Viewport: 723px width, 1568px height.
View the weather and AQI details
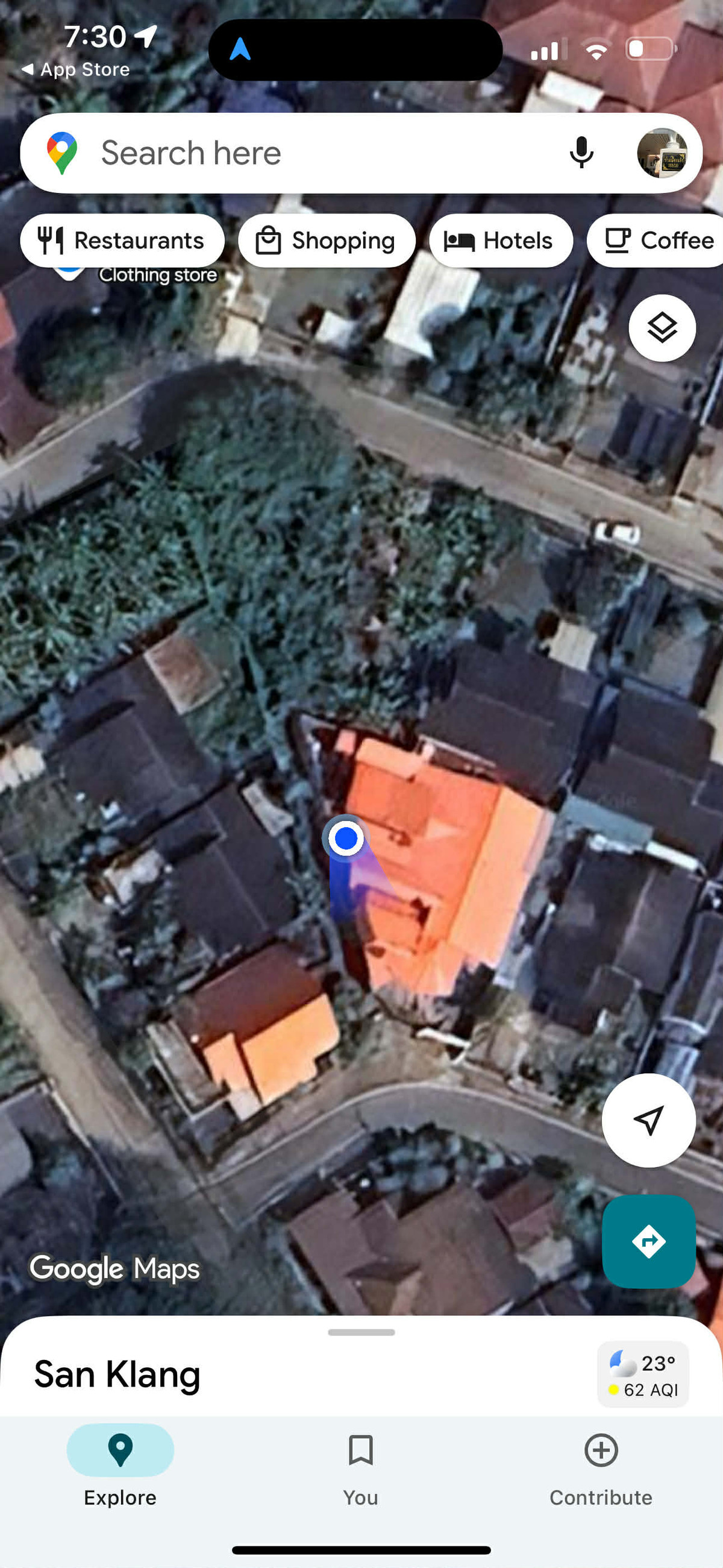643,1374
